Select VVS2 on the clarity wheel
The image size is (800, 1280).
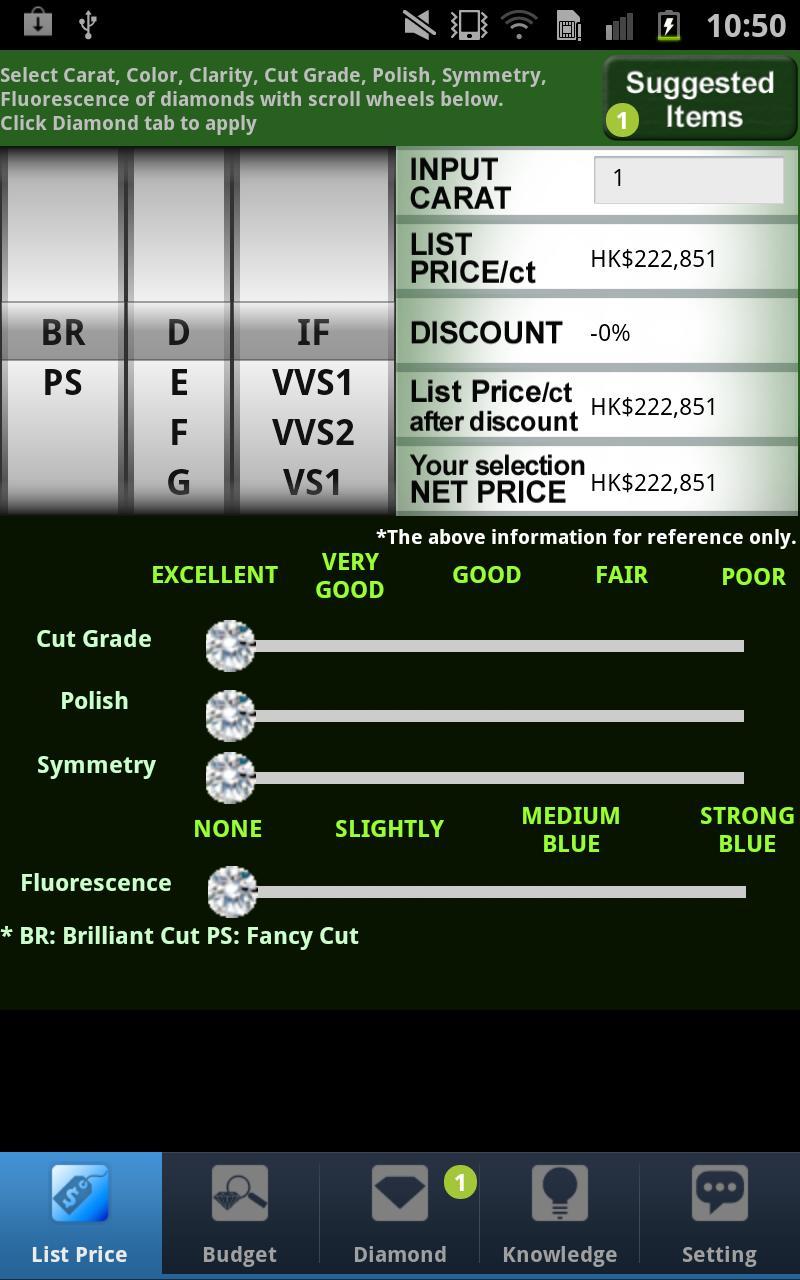coord(313,432)
